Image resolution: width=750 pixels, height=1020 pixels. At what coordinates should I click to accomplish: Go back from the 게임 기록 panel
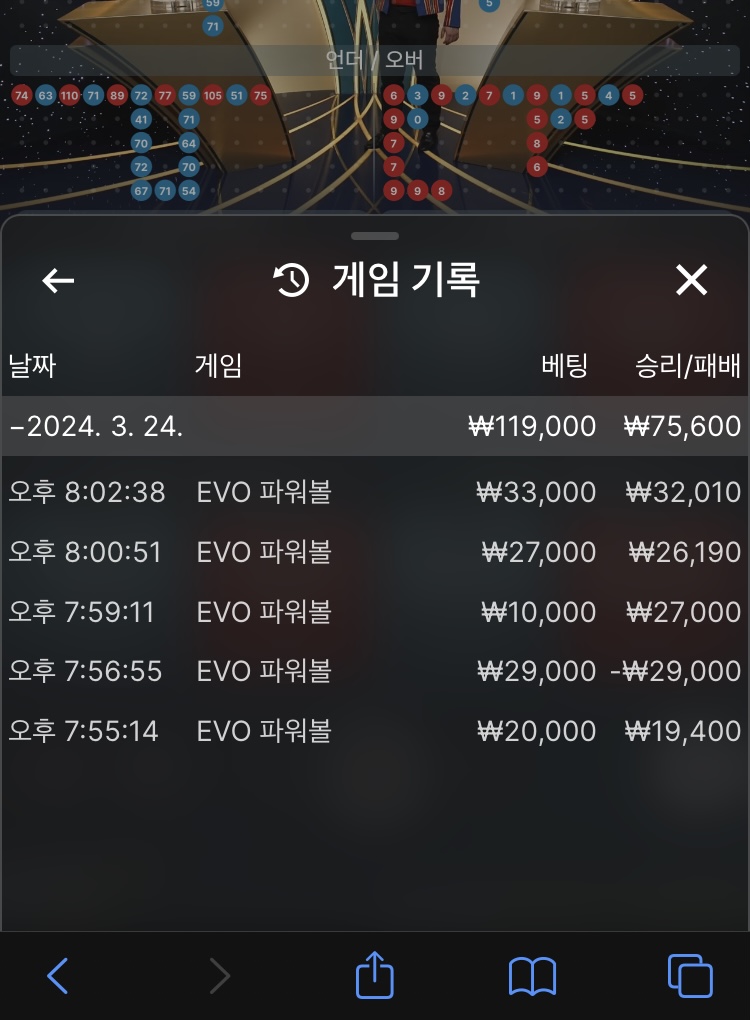coord(58,281)
